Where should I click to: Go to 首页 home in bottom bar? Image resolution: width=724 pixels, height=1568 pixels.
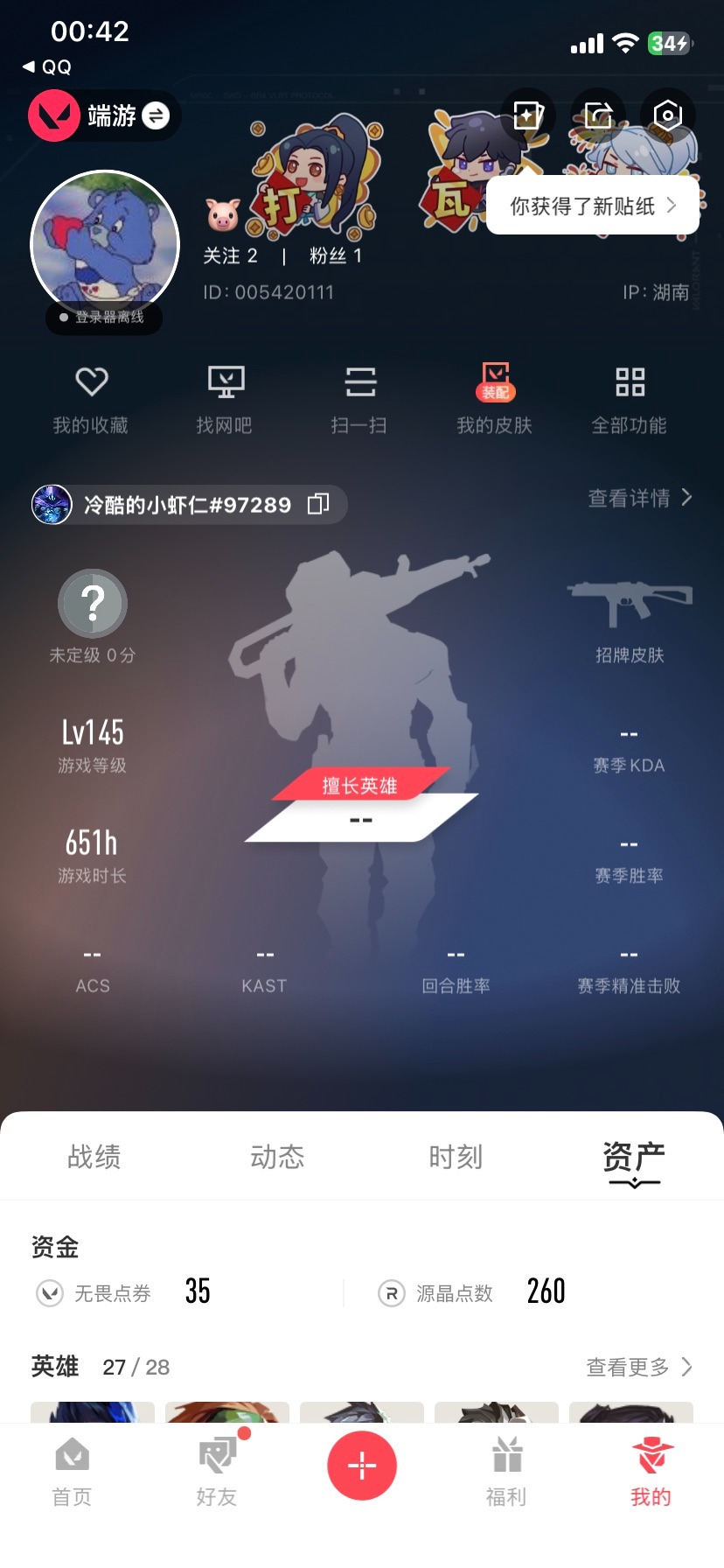click(72, 1470)
